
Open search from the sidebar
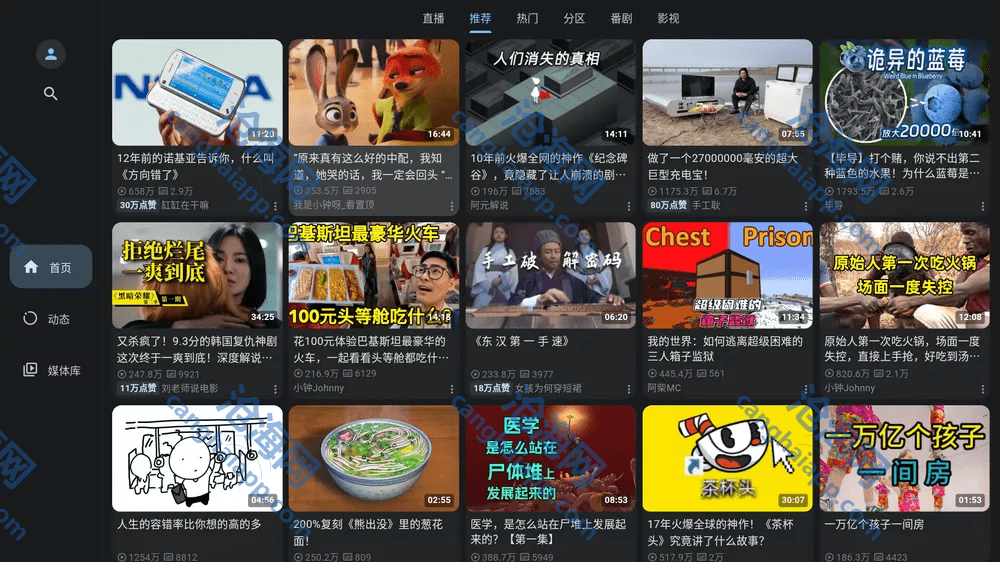pyautogui.click(x=51, y=94)
